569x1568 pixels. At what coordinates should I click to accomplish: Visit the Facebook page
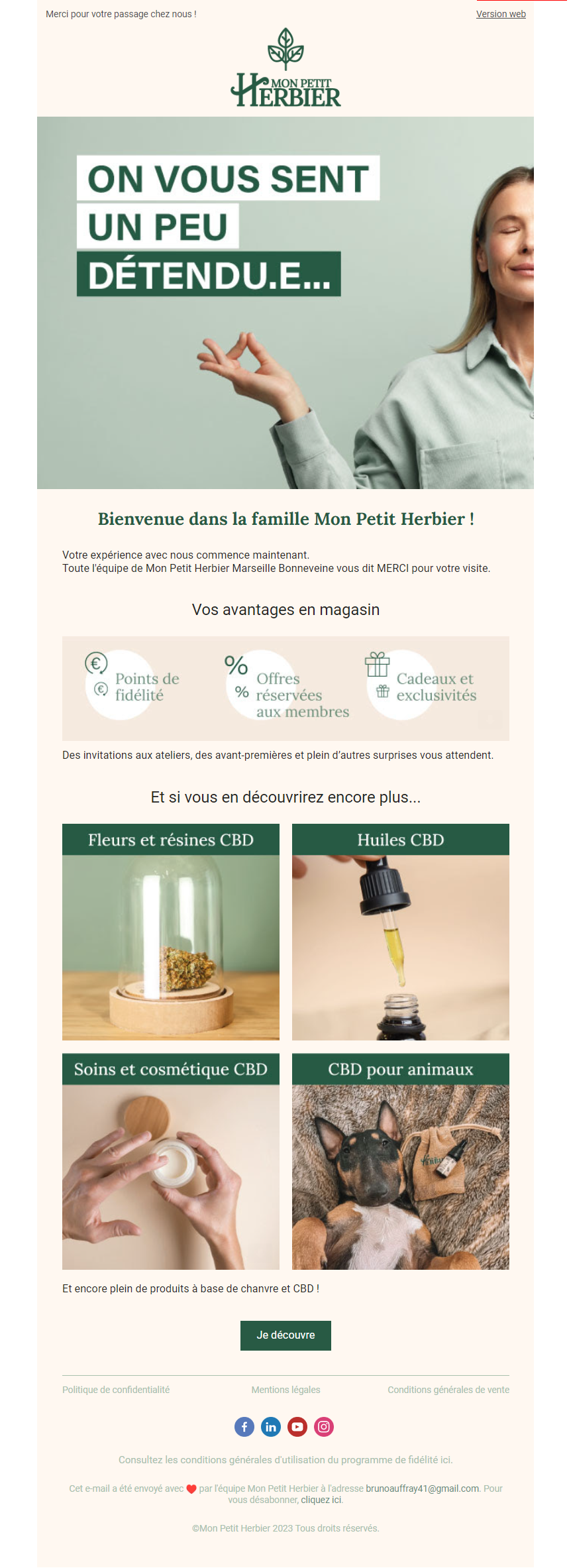(244, 1427)
